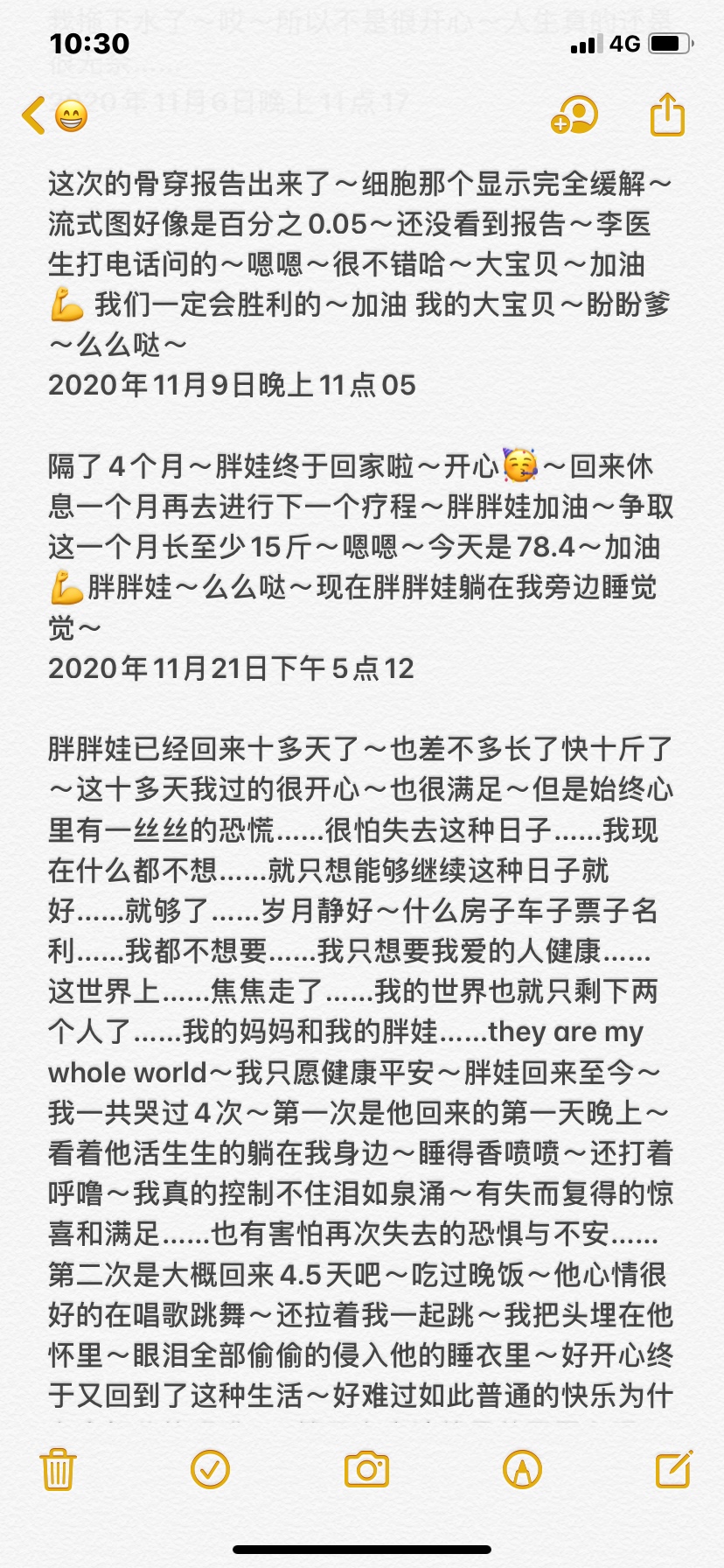Go back to the notes list

click(35, 115)
